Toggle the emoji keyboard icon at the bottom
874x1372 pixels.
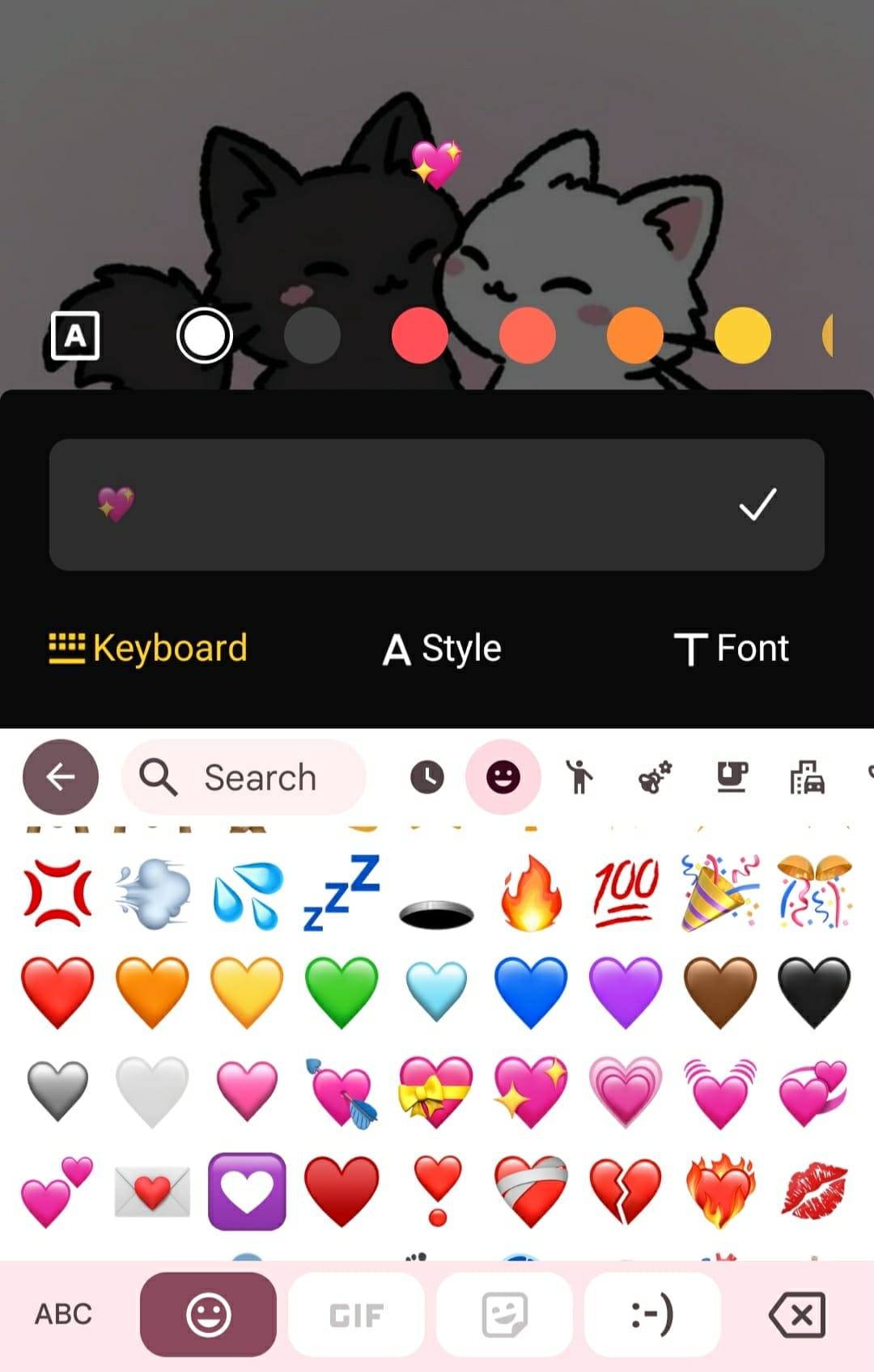point(207,1314)
